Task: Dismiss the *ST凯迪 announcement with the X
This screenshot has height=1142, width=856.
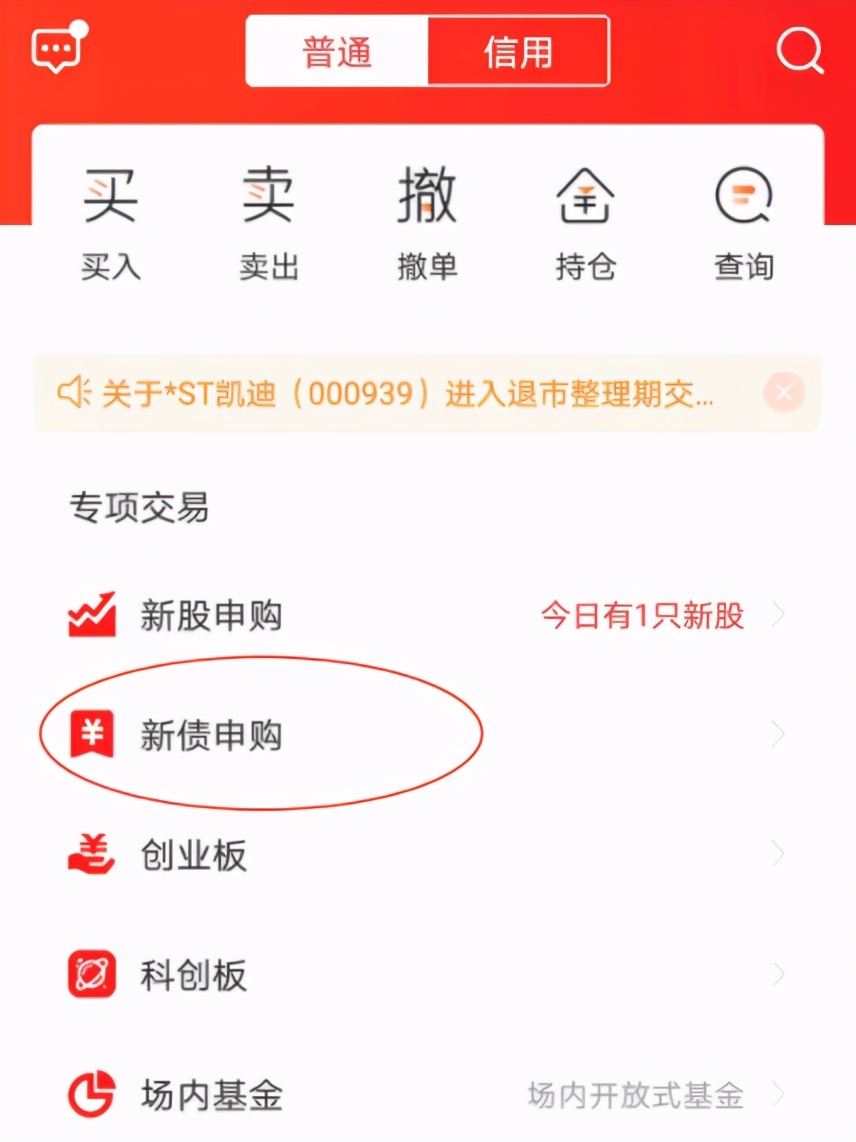Action: [x=784, y=392]
